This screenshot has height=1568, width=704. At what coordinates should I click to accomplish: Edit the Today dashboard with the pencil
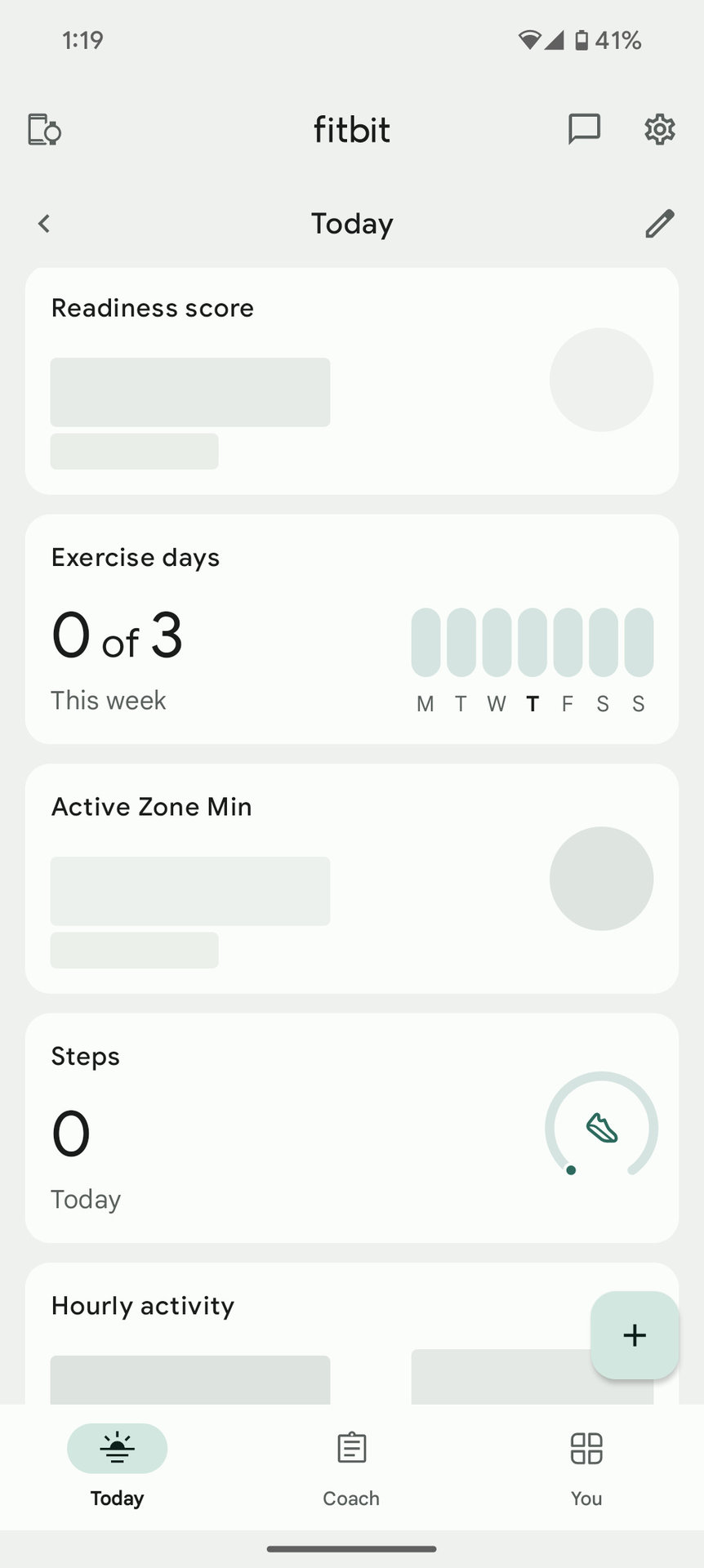659,224
